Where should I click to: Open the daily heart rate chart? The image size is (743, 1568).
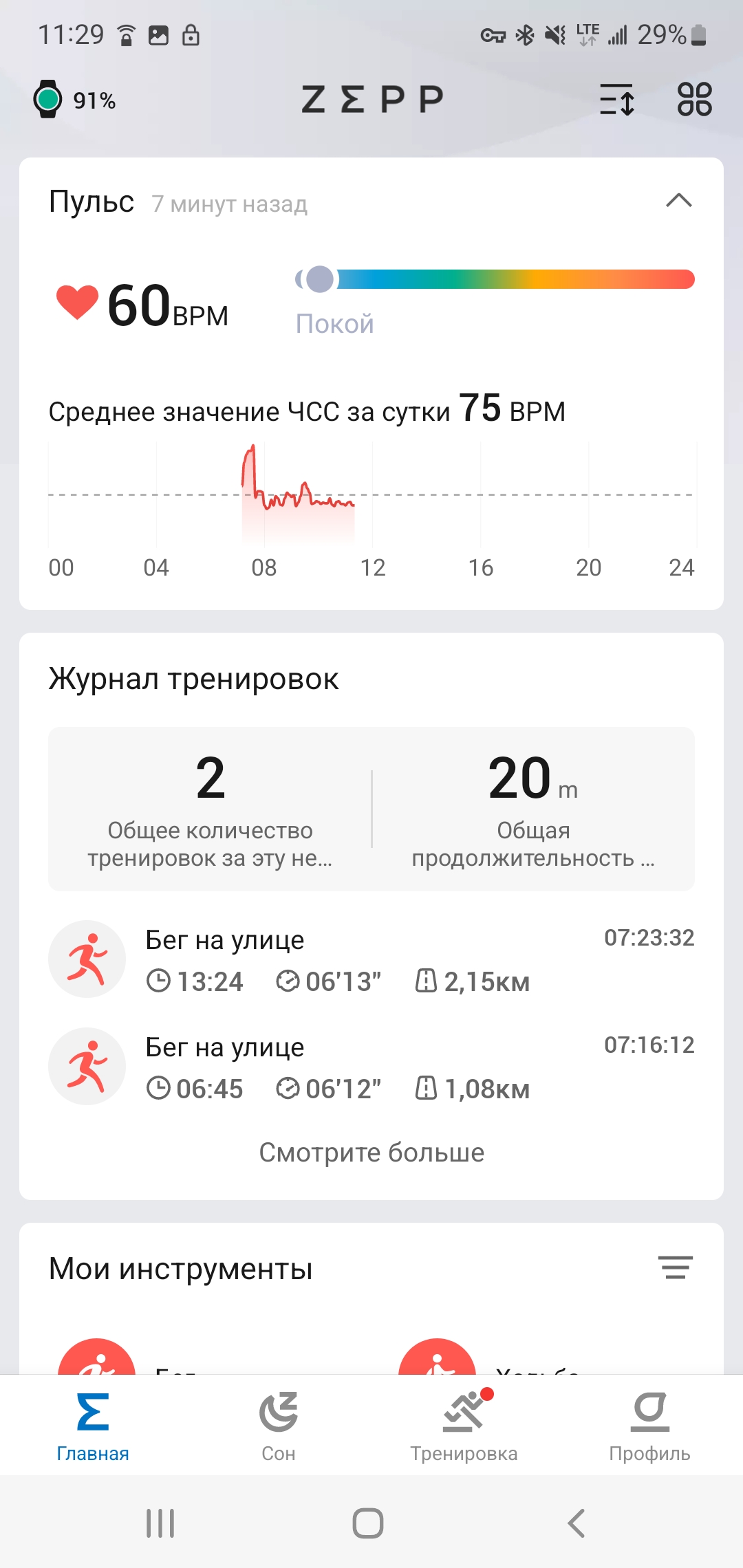(371, 502)
